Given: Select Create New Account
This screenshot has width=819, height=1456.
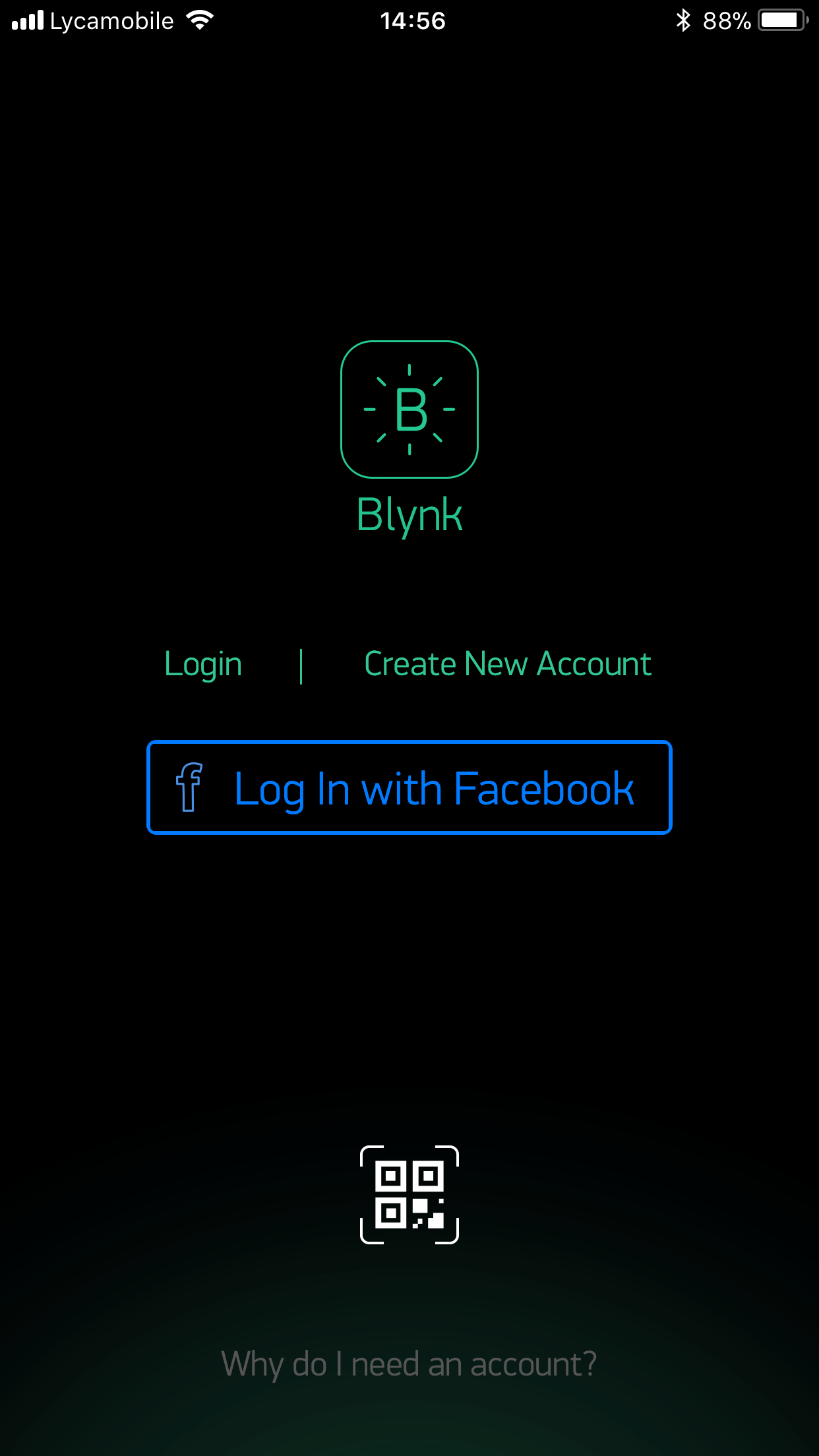Looking at the screenshot, I should [508, 664].
